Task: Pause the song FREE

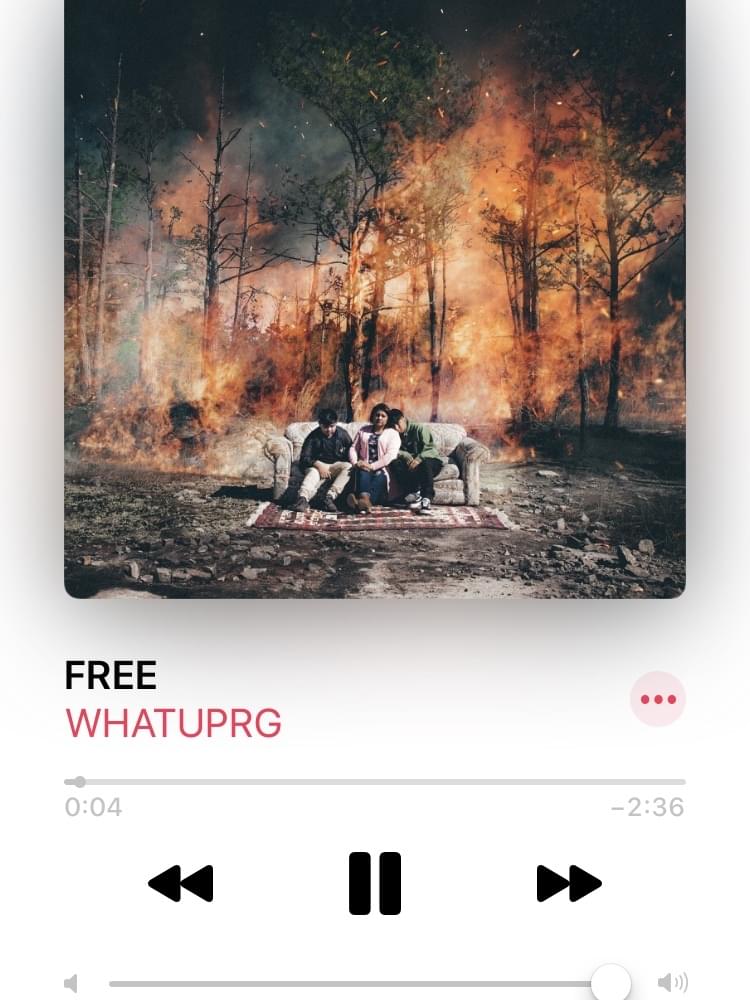Action: click(375, 883)
